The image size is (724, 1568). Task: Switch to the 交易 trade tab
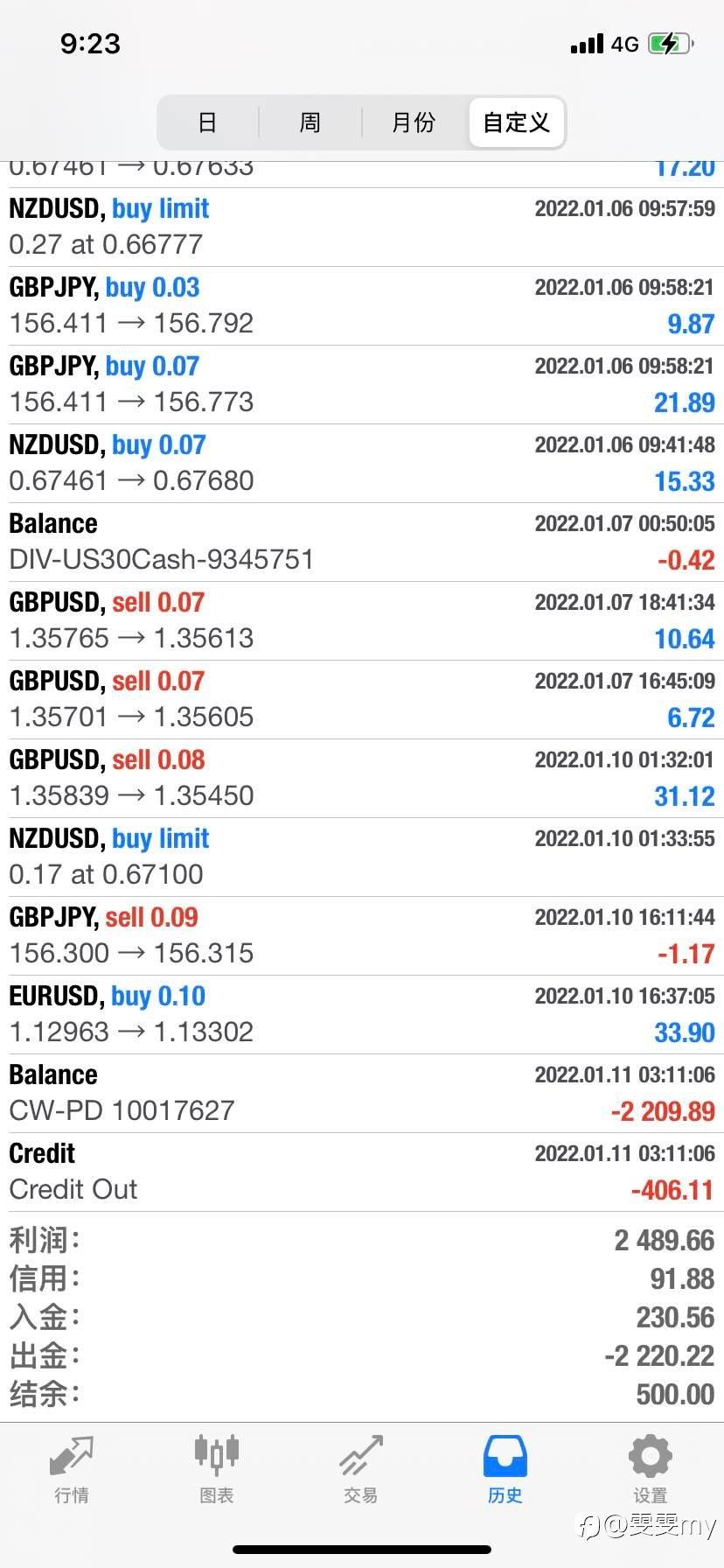pos(361,1469)
